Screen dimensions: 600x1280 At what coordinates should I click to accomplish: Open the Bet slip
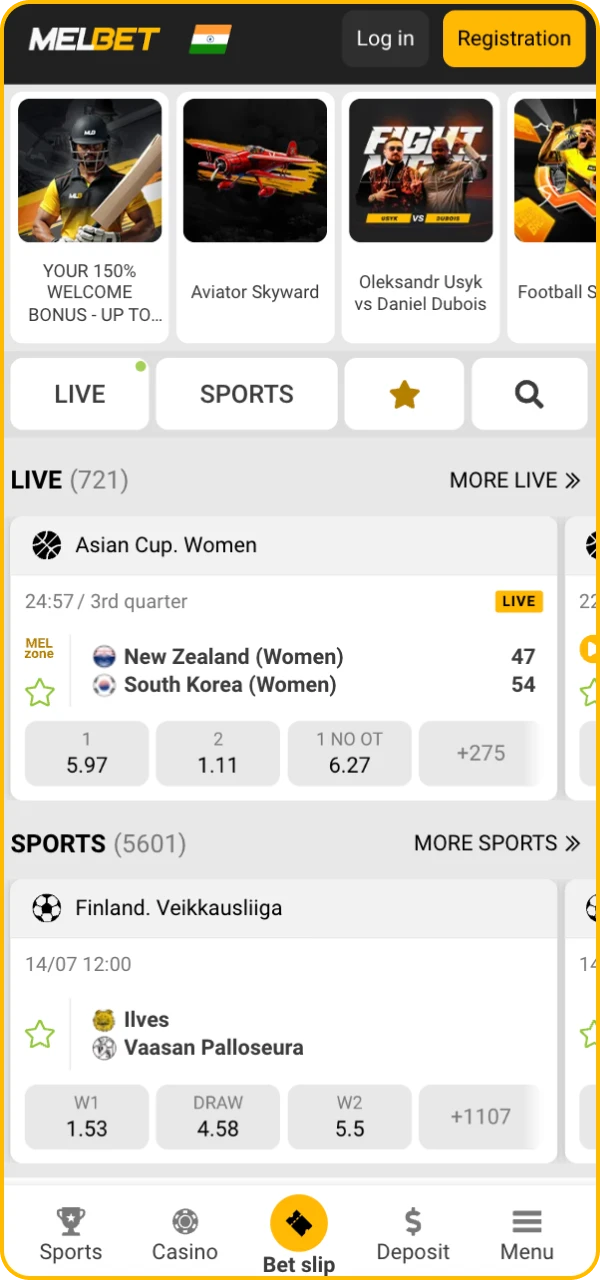point(299,1234)
